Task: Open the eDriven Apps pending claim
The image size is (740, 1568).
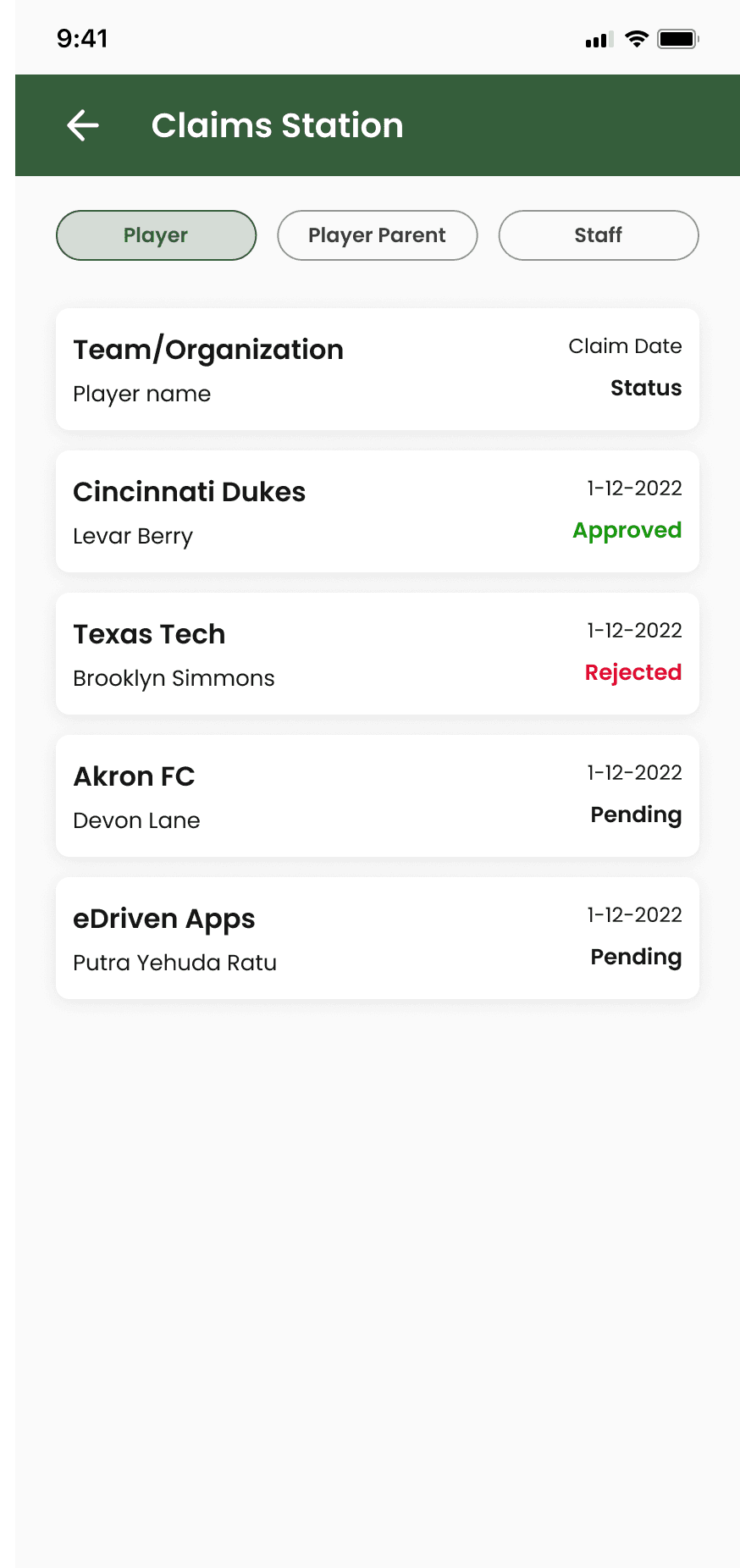Action: (377, 938)
